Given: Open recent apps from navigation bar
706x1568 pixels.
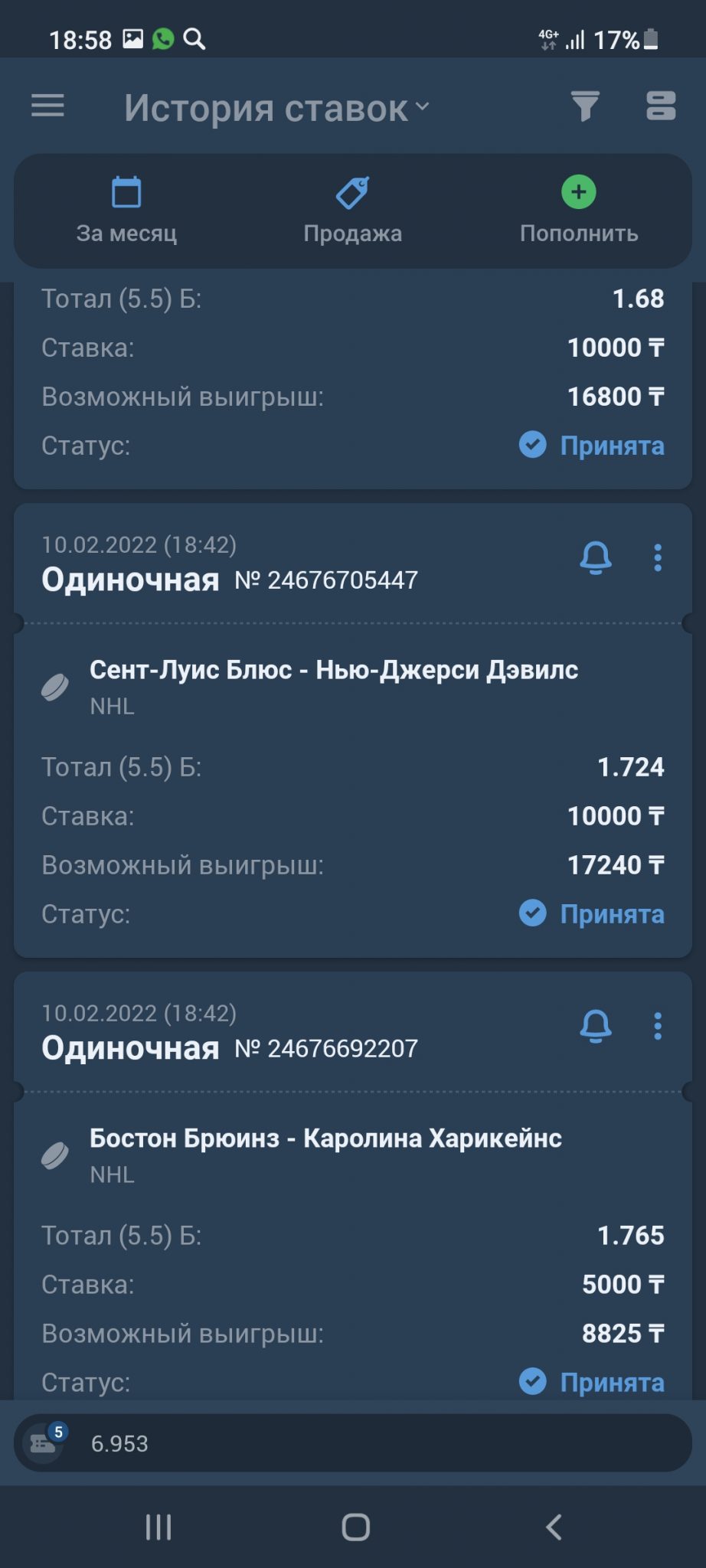Looking at the screenshot, I should (159, 1527).
